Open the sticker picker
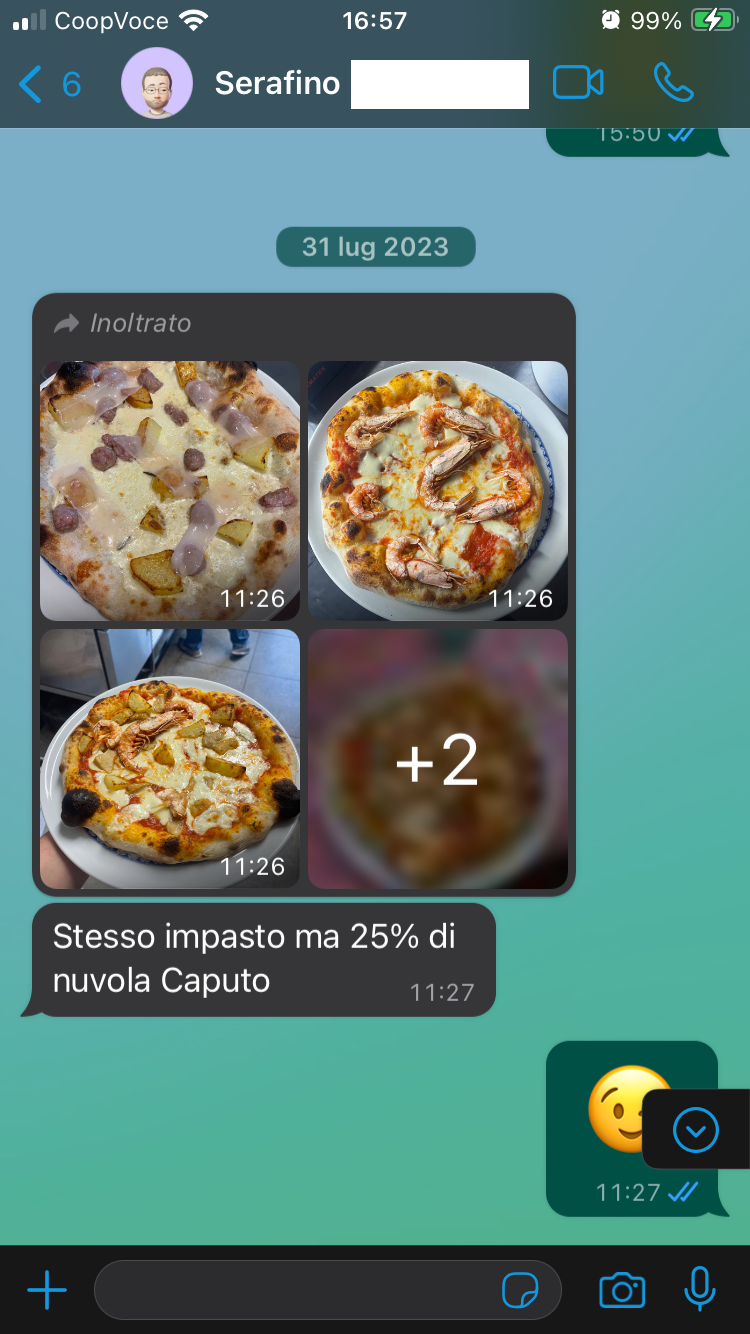 click(520, 1290)
